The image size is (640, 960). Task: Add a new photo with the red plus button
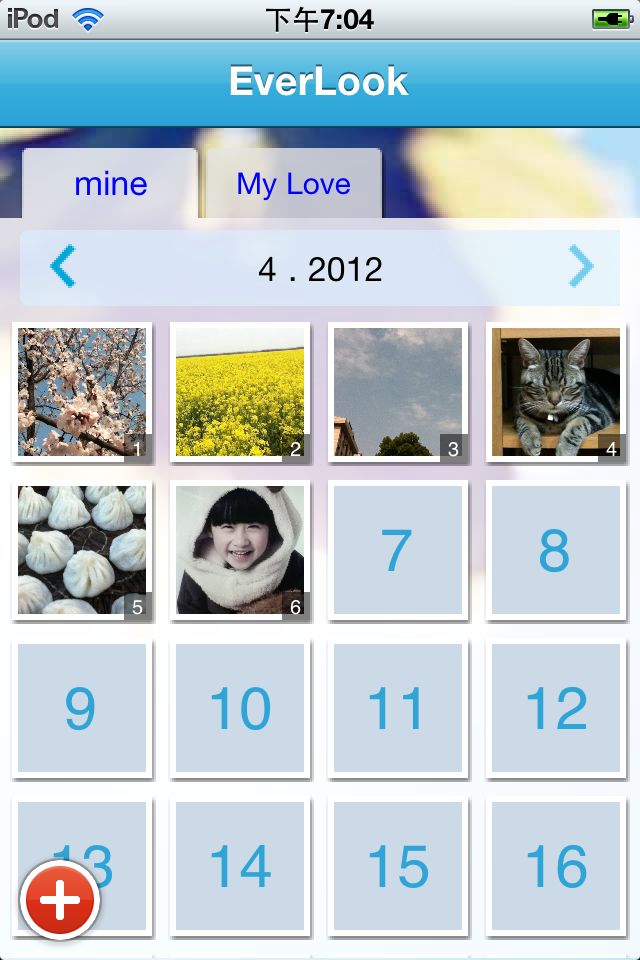click(x=60, y=901)
